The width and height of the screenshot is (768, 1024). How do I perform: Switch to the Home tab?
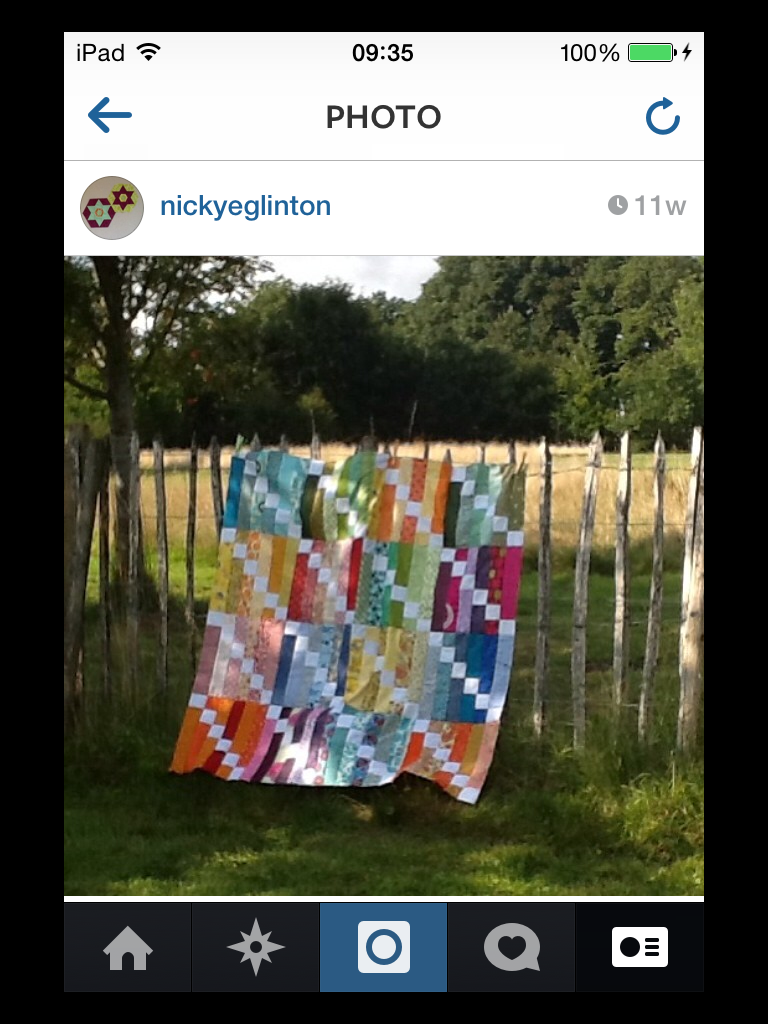tap(128, 947)
